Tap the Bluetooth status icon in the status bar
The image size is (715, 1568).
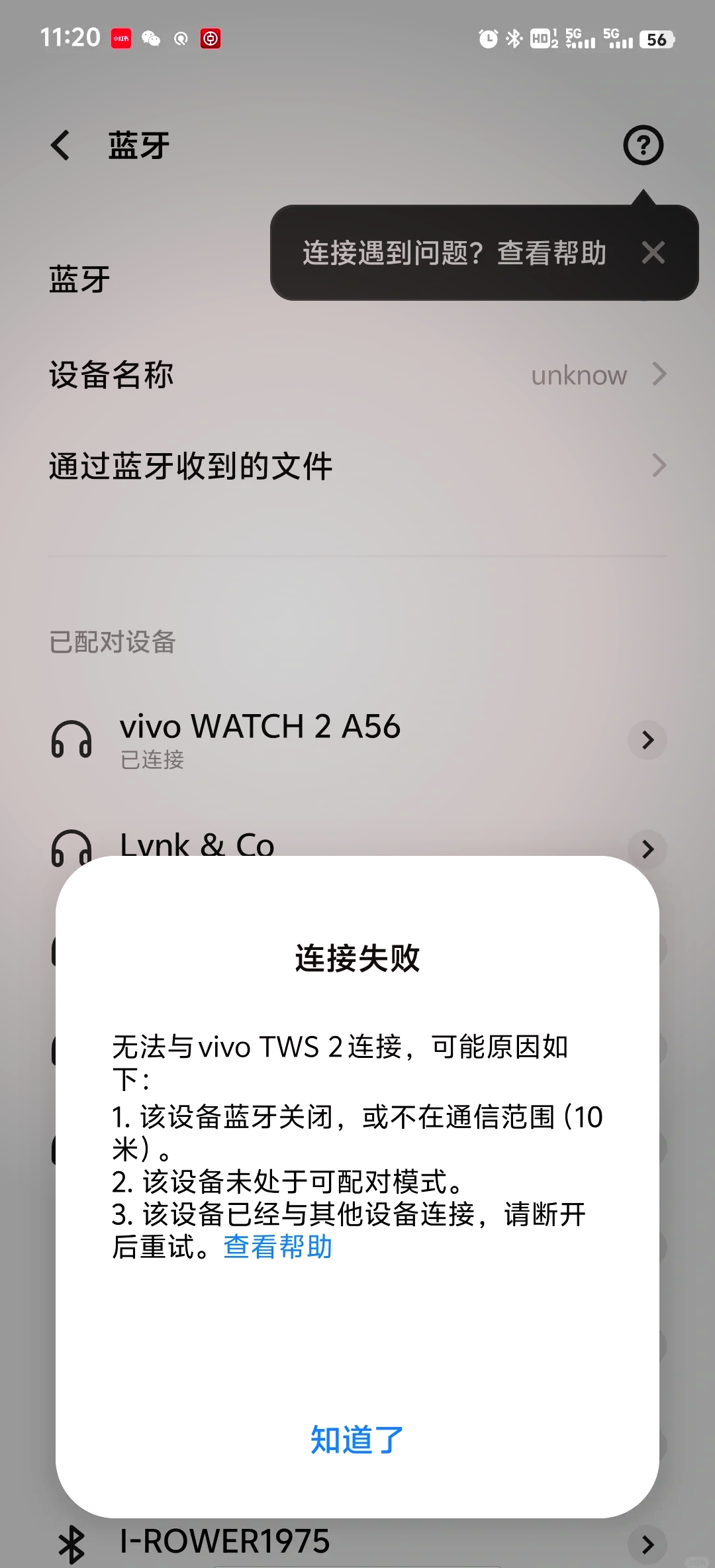click(x=514, y=39)
